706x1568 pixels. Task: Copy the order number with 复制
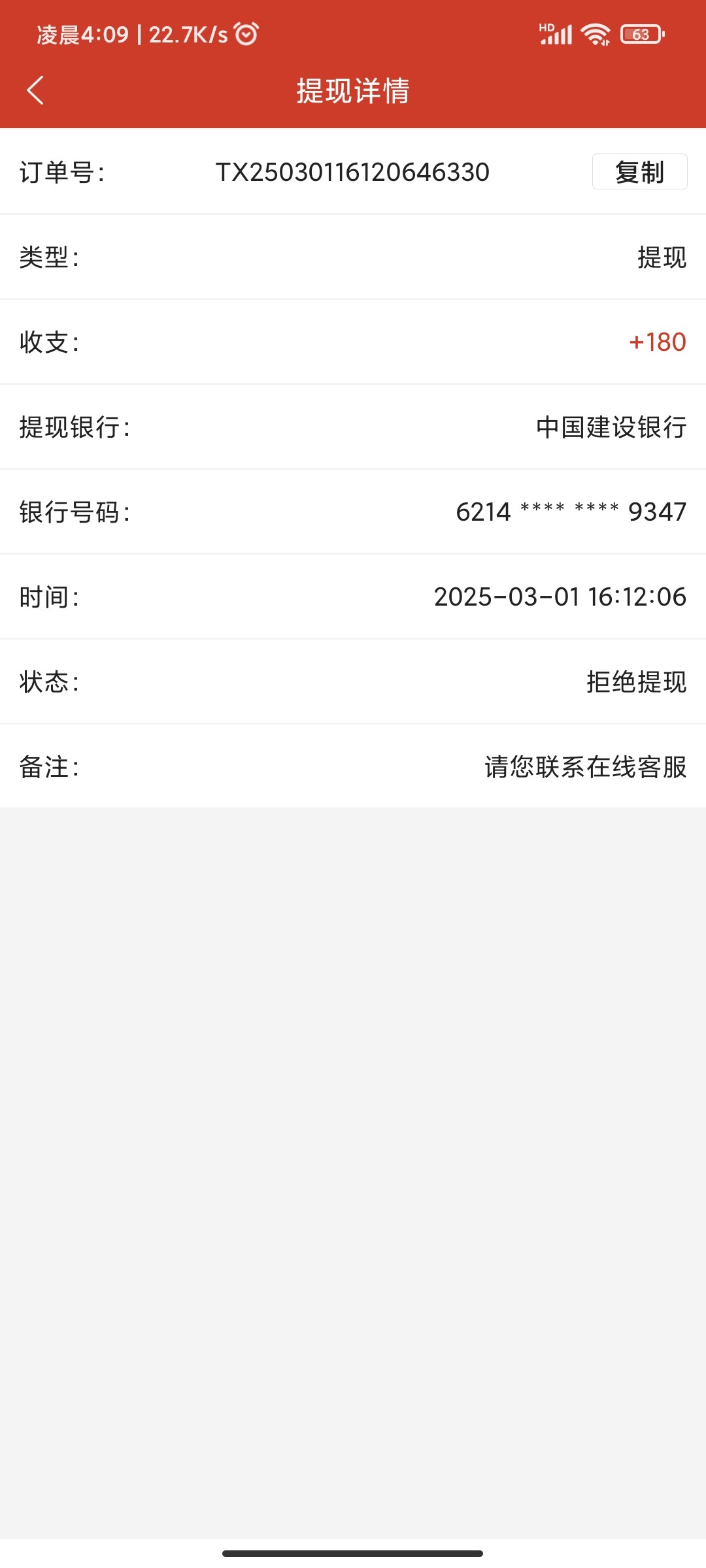(639, 172)
